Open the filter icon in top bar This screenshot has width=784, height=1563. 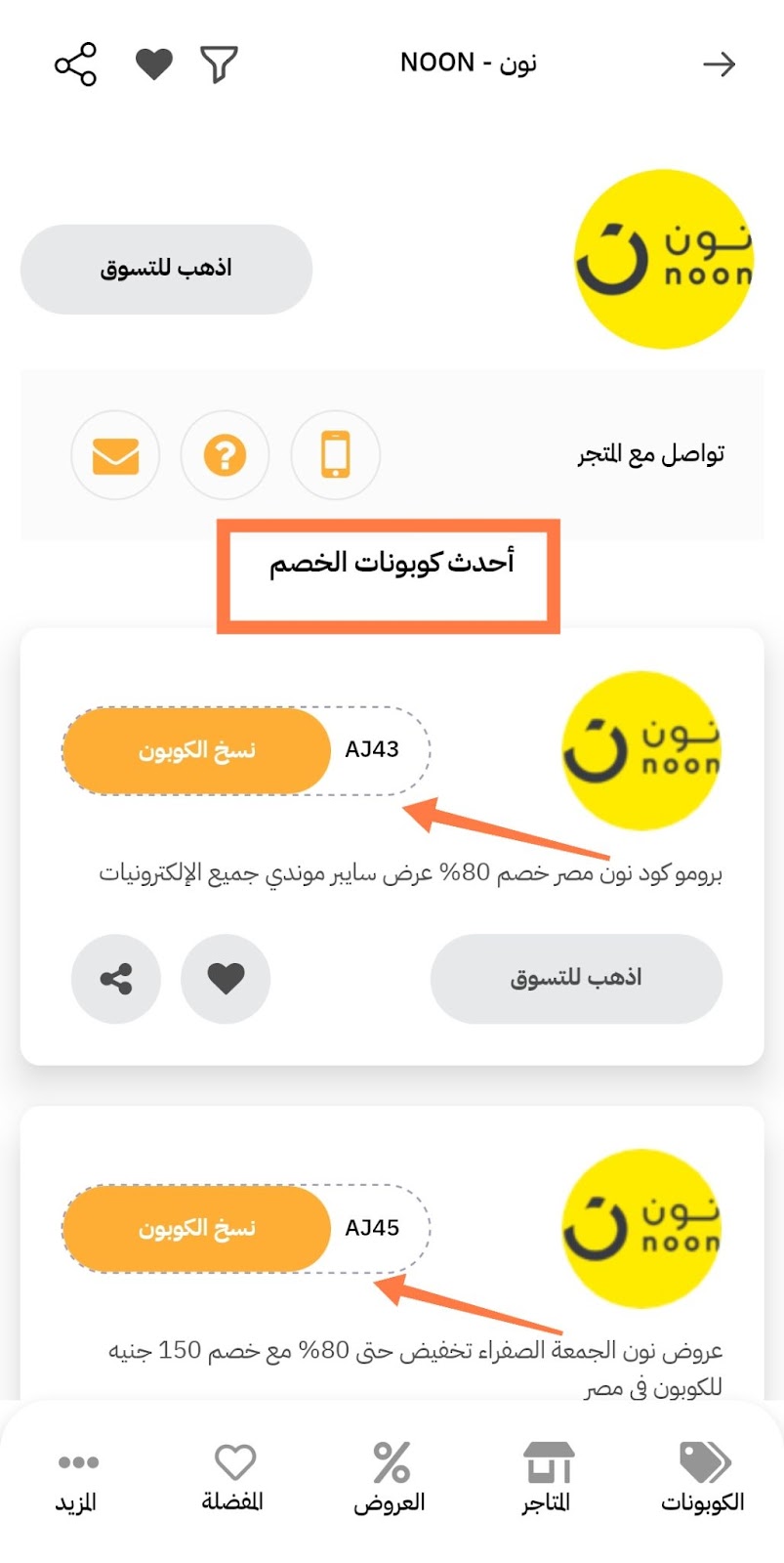pyautogui.click(x=219, y=64)
